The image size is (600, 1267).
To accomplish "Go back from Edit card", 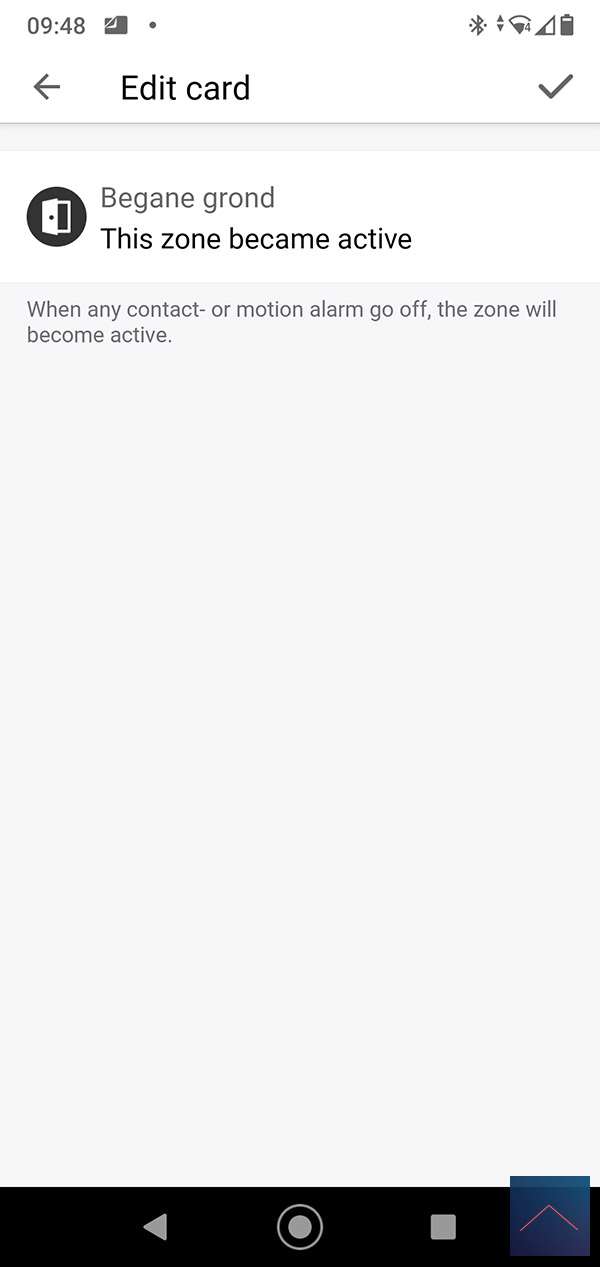I will [x=47, y=87].
